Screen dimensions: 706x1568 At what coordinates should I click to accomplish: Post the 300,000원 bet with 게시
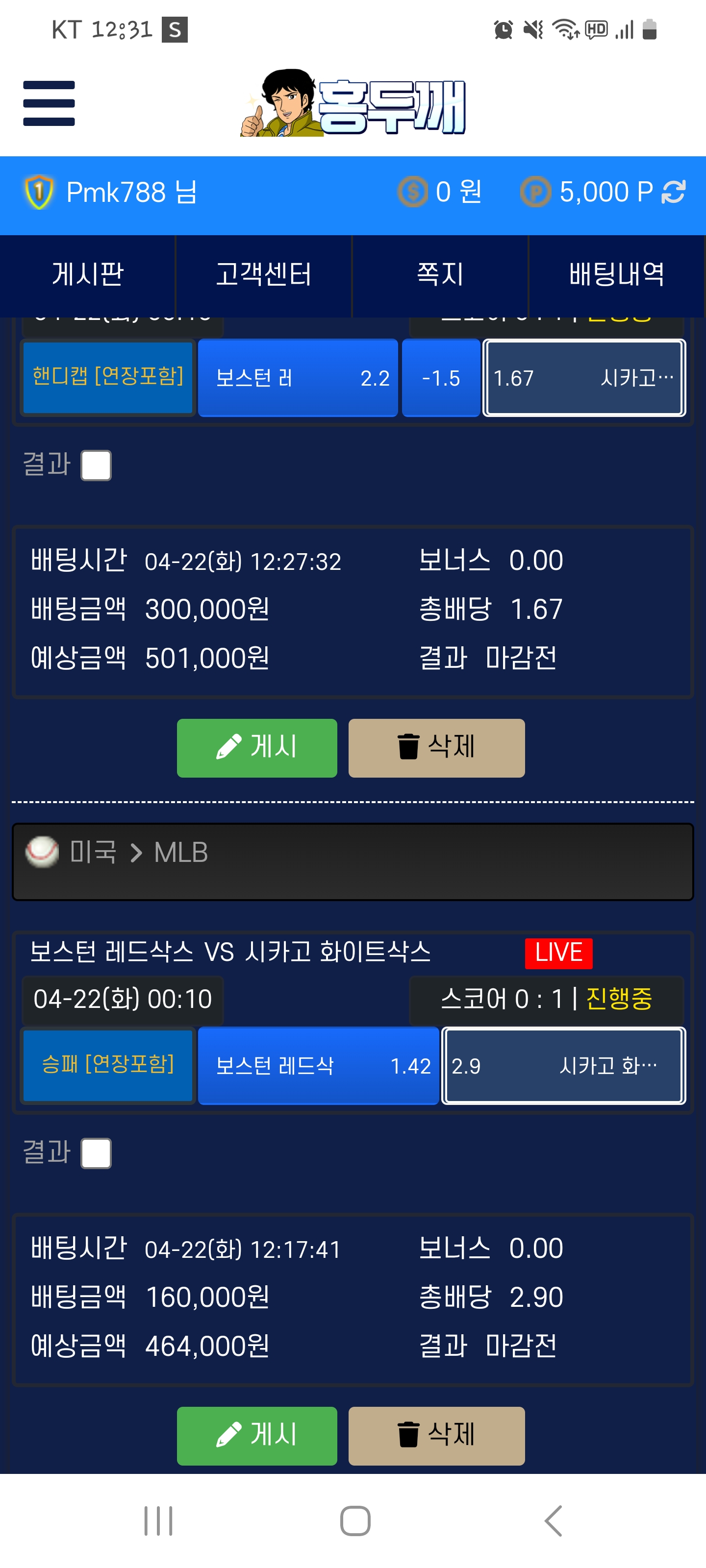pos(256,747)
